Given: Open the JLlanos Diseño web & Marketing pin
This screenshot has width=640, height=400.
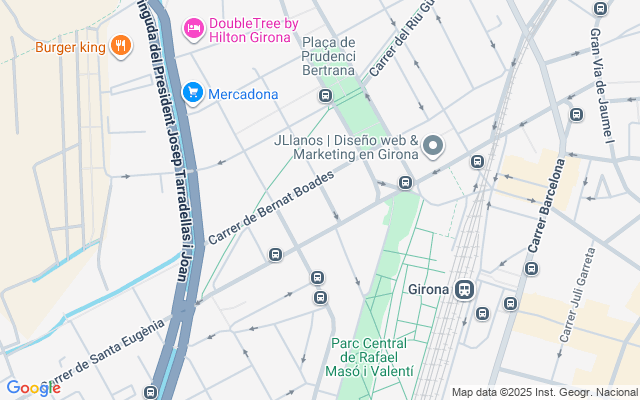Looking at the screenshot, I should pos(433,146).
